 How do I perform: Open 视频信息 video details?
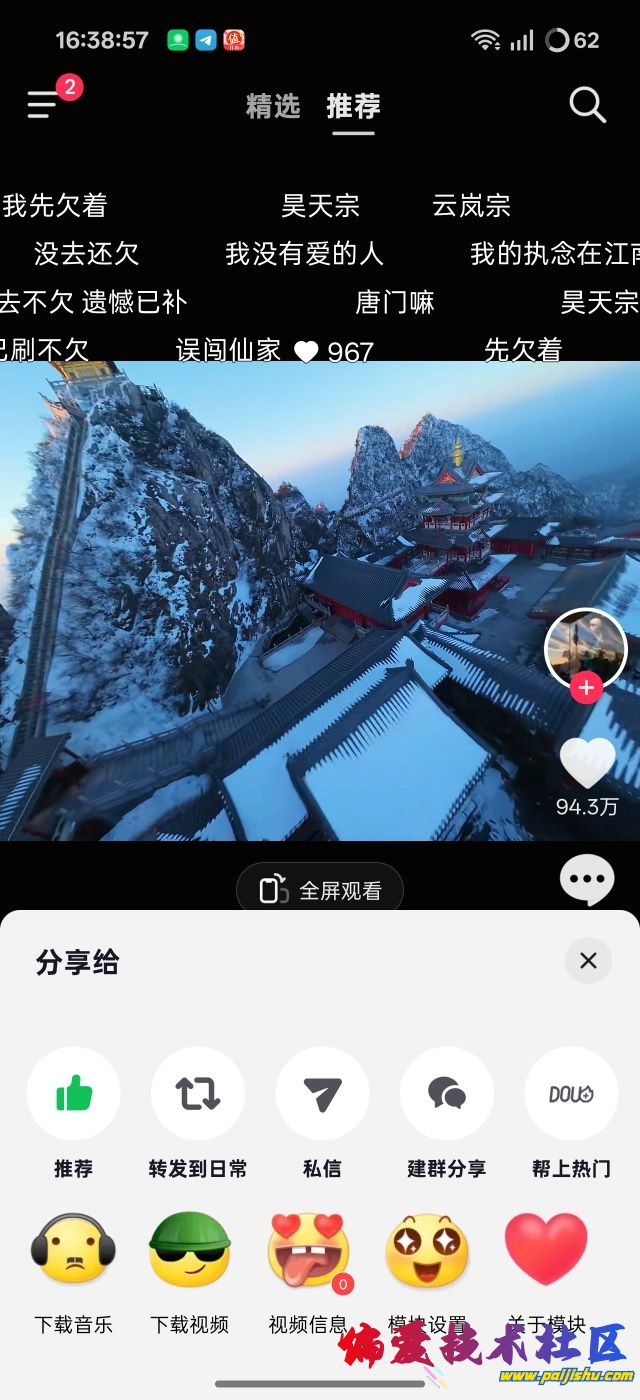(308, 1250)
